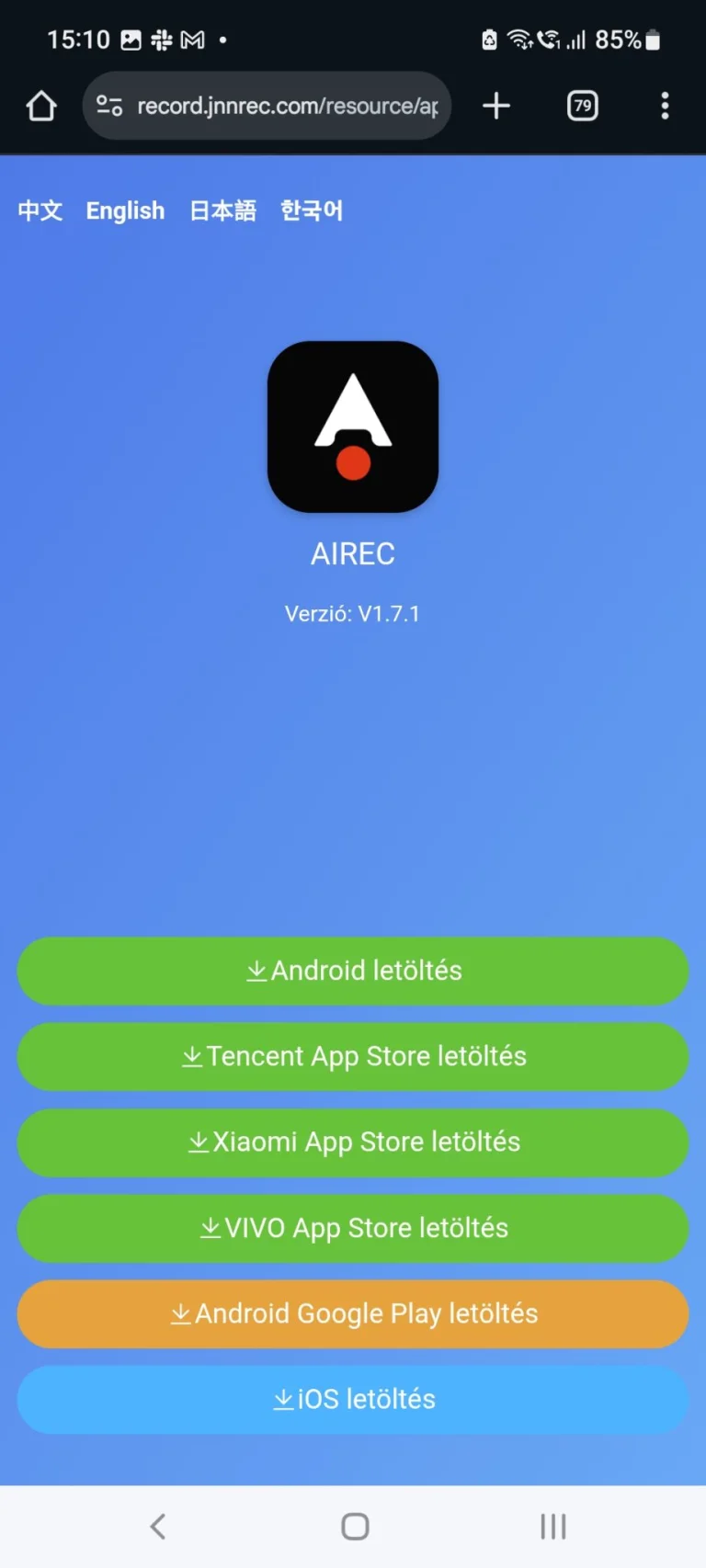706x1568 pixels.
Task: Tap the URL address bar
Action: pyautogui.click(x=276, y=106)
